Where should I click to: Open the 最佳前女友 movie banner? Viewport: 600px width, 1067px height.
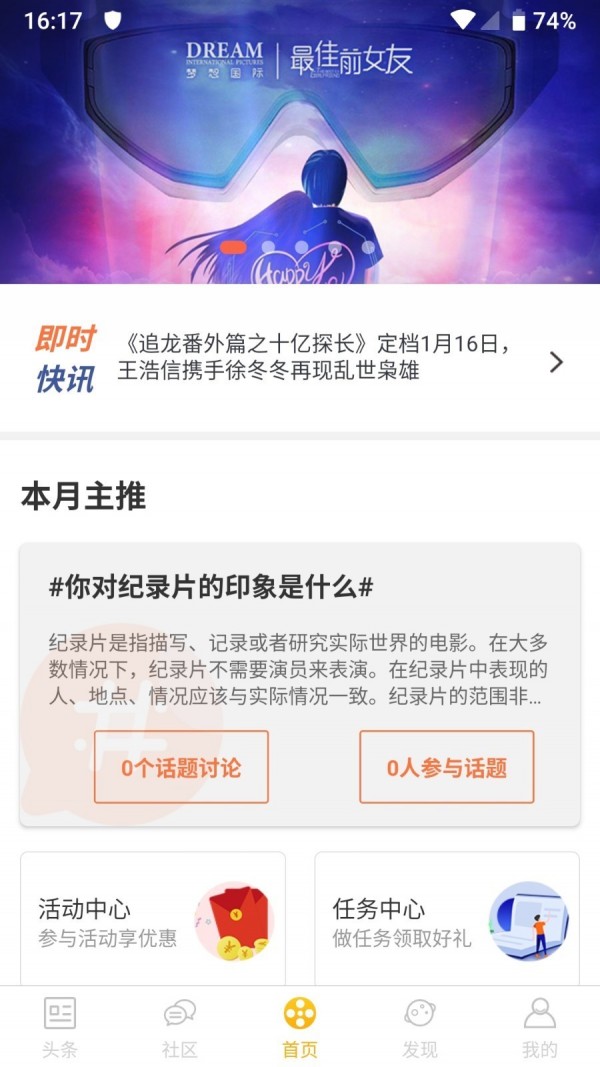(x=300, y=150)
